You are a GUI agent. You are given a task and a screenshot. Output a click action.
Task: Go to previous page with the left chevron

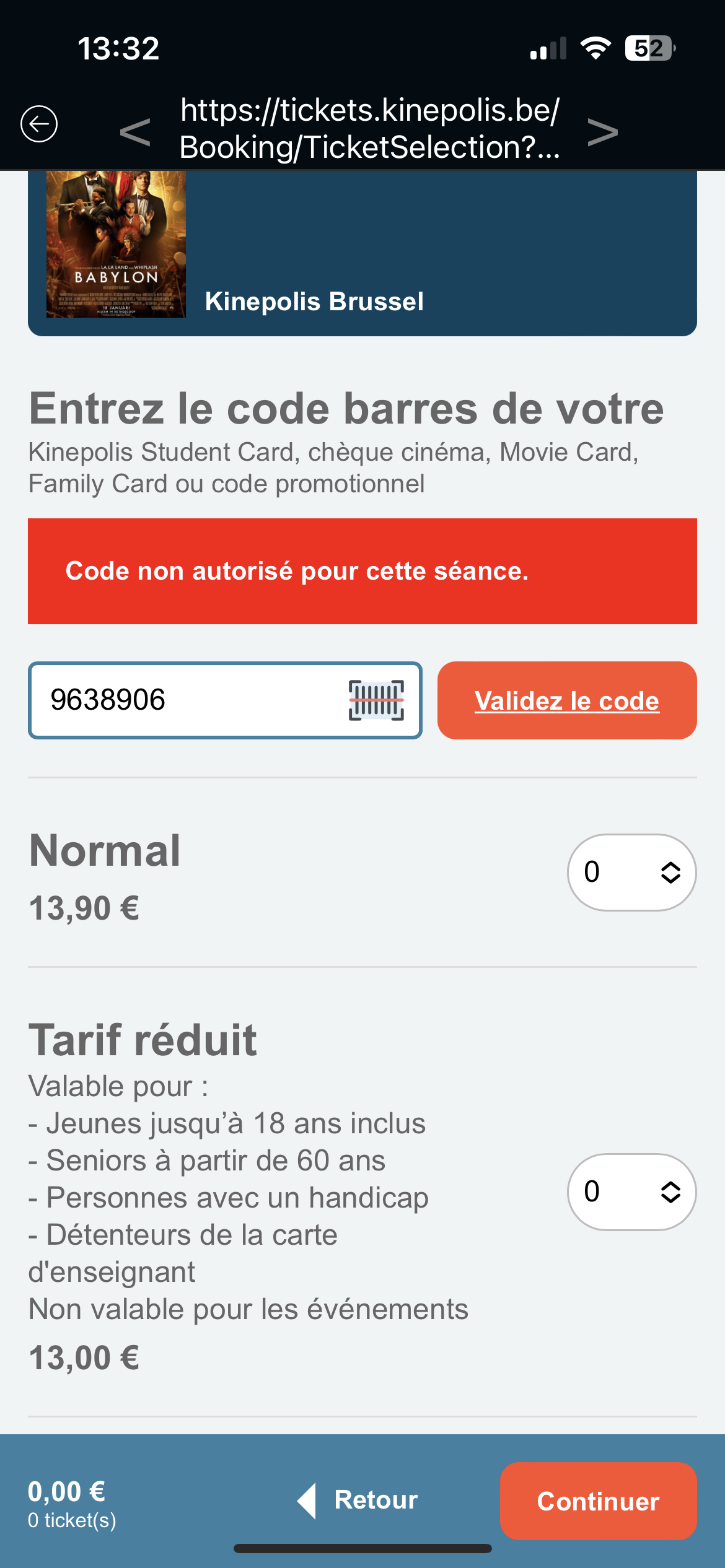pyautogui.click(x=135, y=132)
